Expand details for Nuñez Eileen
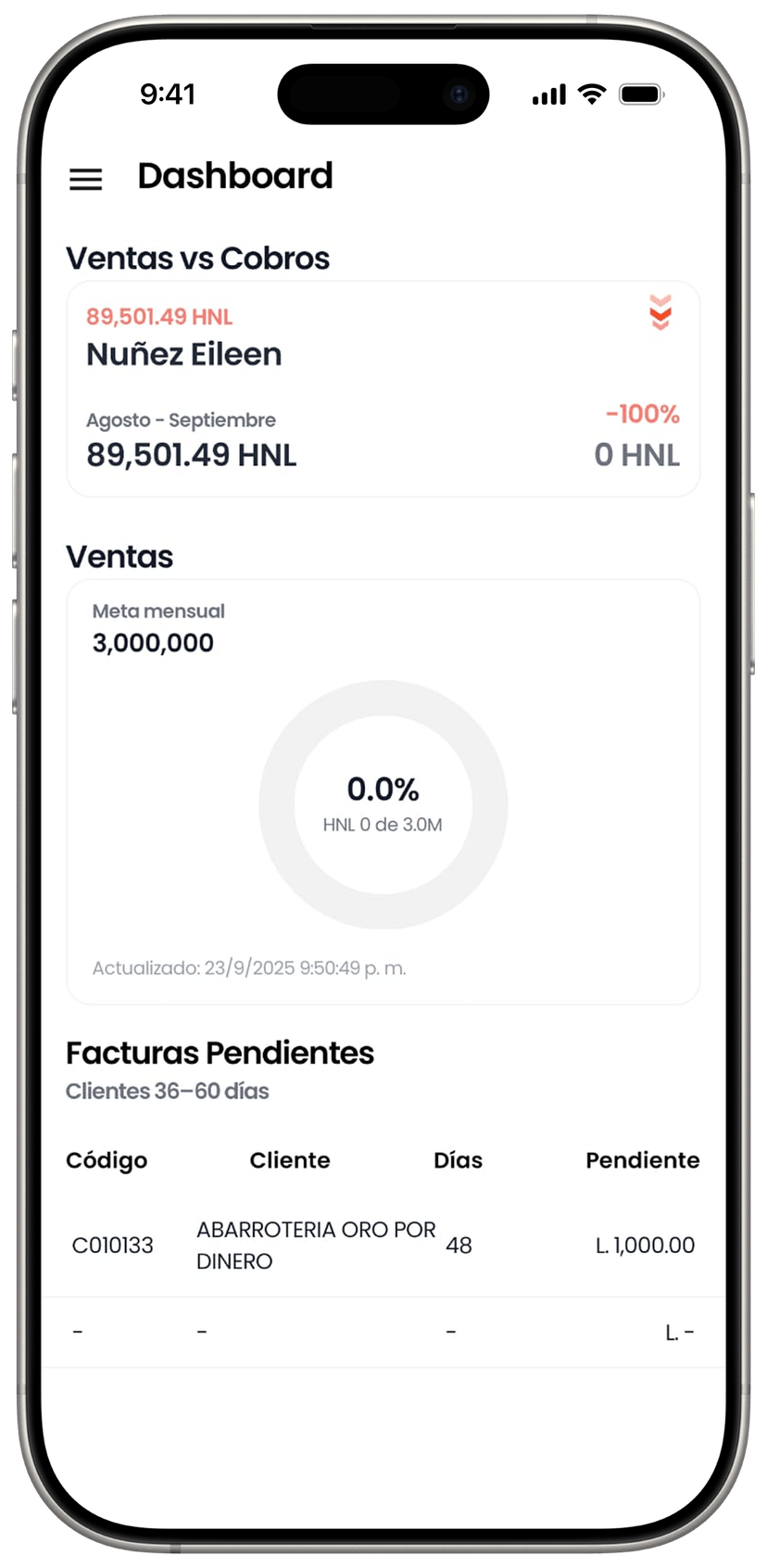The width and height of the screenshot is (767, 1568). tap(183, 354)
